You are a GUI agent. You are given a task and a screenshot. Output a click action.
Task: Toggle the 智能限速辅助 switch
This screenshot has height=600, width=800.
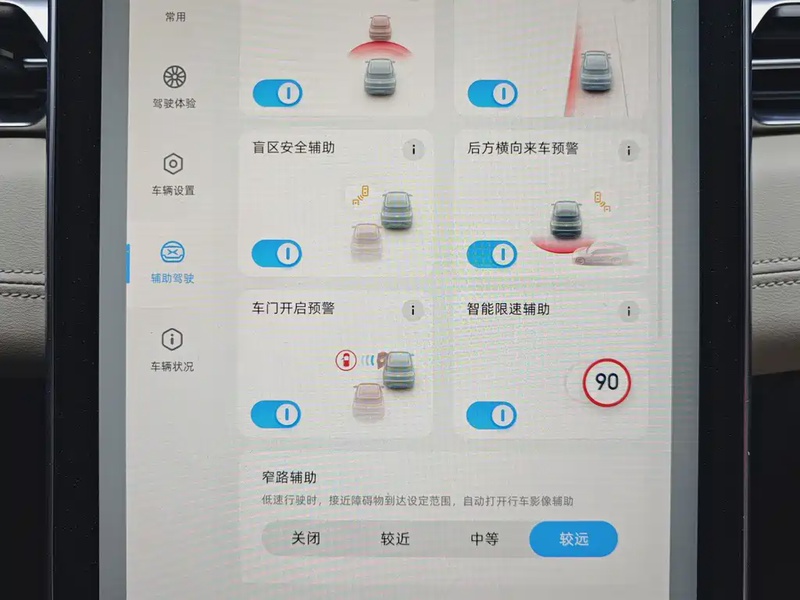pyautogui.click(x=491, y=414)
